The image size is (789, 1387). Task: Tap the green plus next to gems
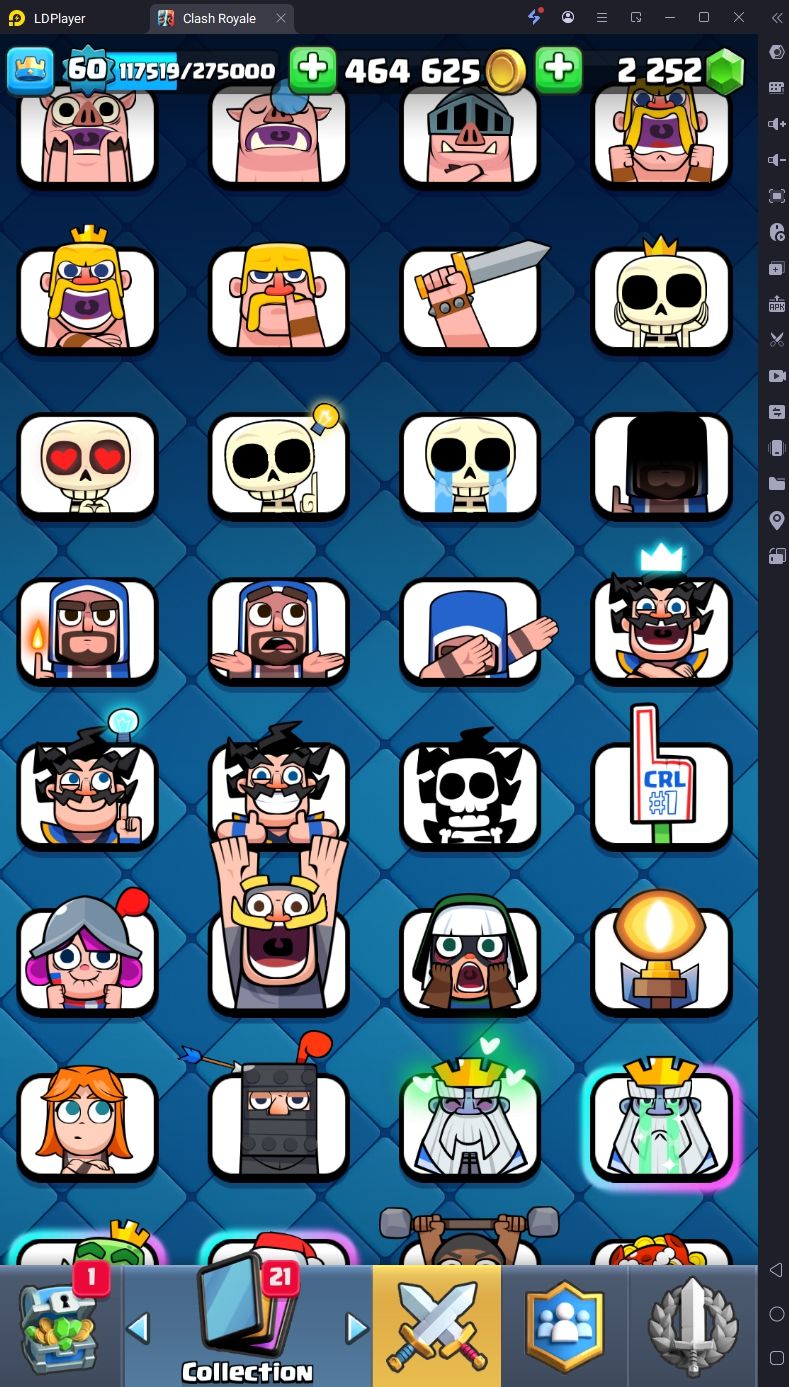tap(559, 69)
